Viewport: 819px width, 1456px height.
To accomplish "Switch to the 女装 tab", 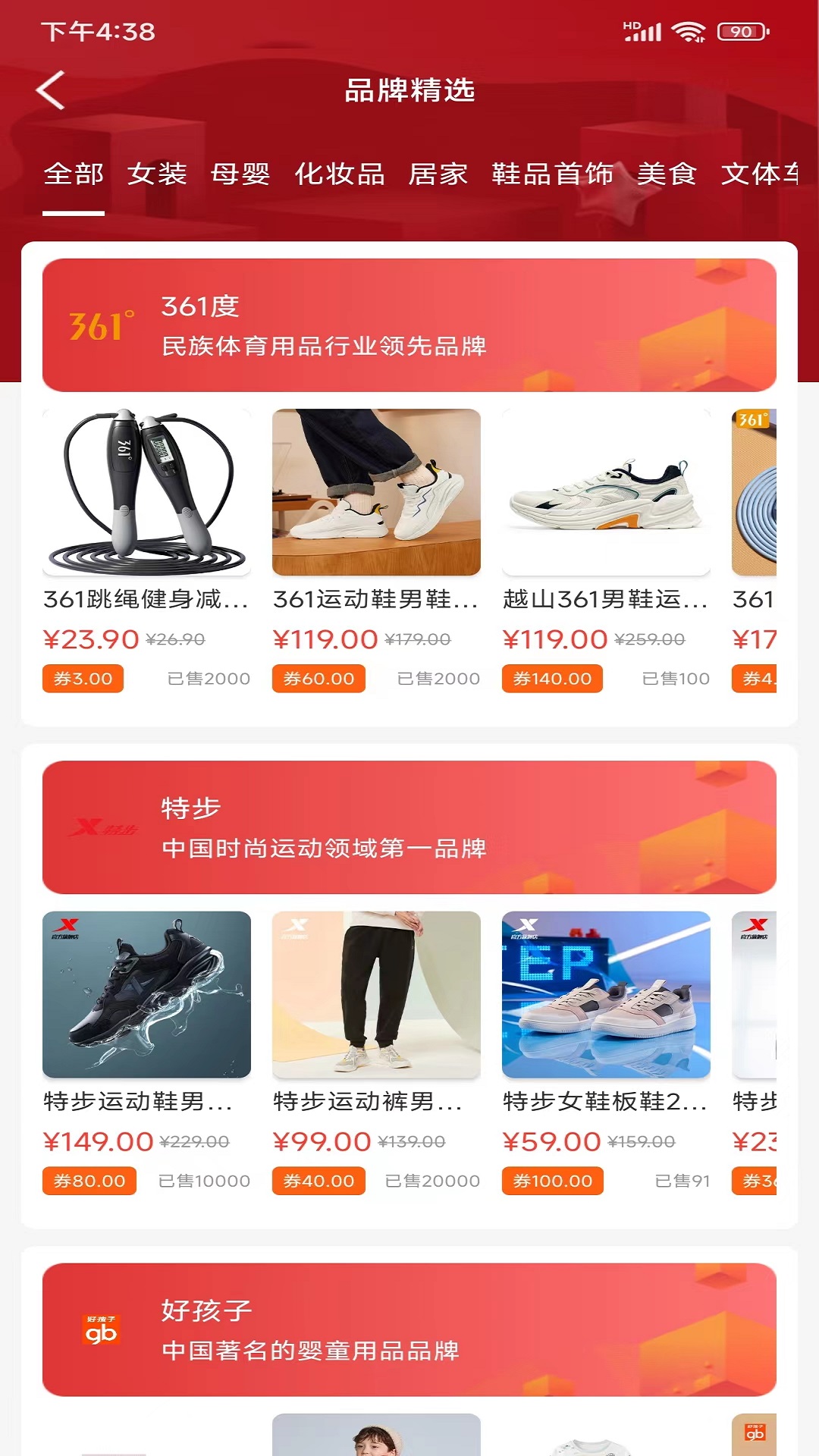I will click(x=157, y=174).
